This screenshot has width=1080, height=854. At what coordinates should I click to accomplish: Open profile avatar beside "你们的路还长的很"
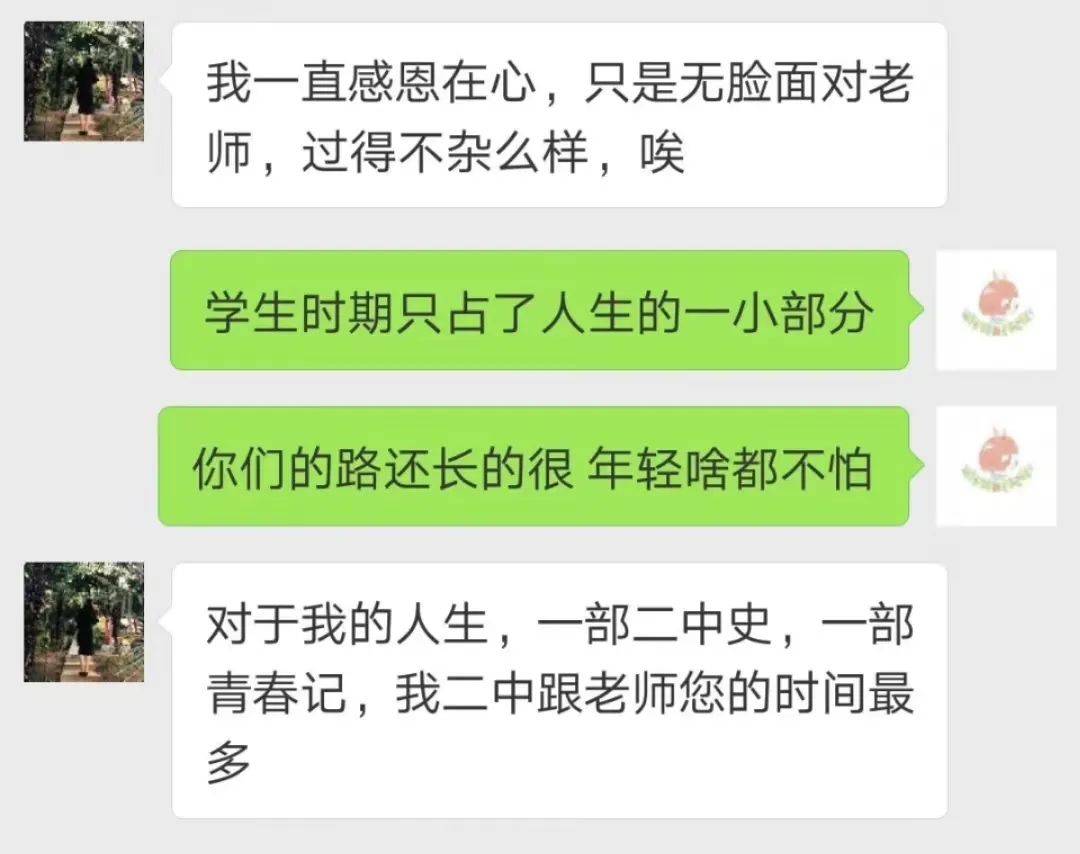995,466
